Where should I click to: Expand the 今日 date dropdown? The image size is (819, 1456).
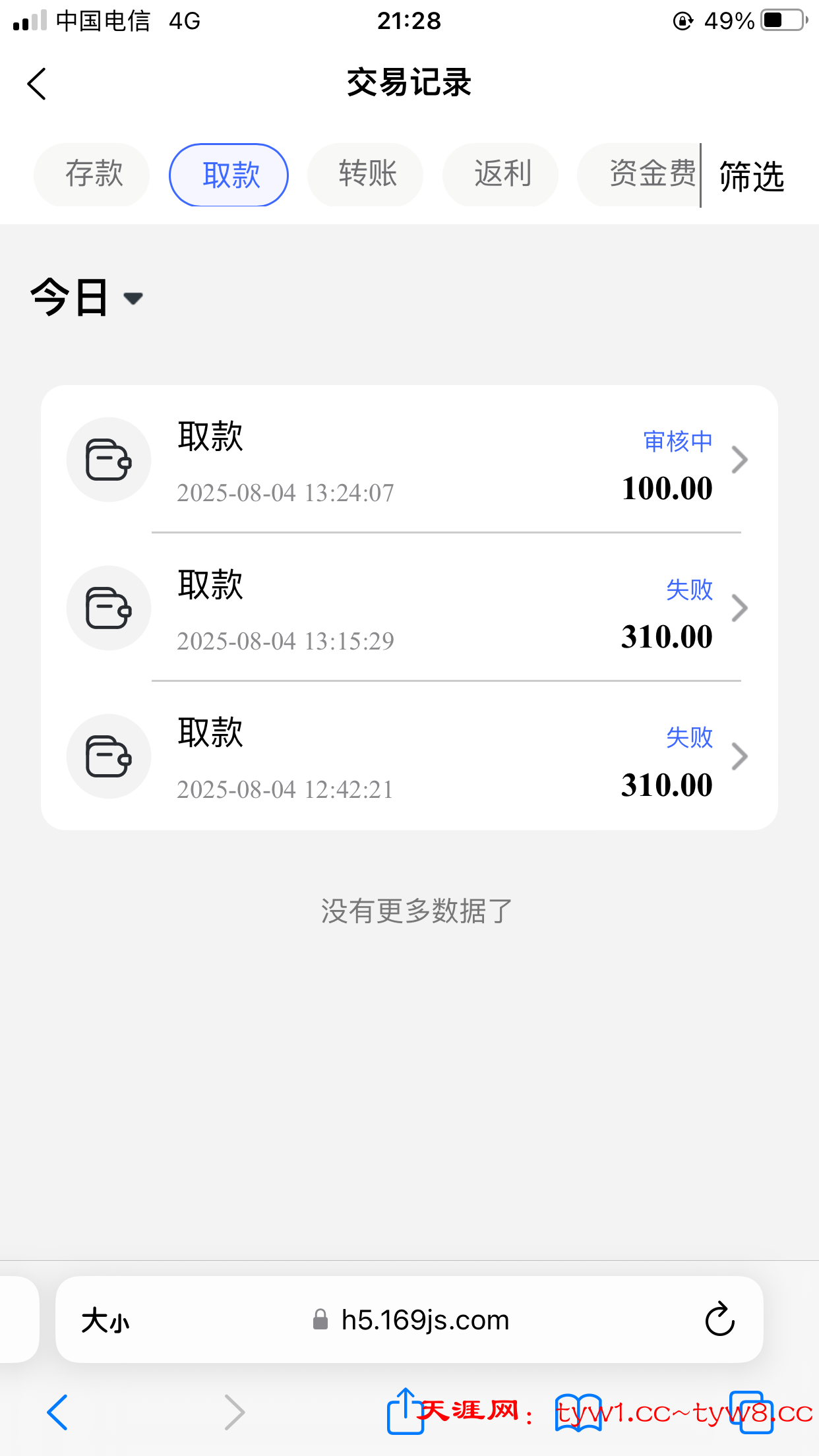[x=86, y=298]
